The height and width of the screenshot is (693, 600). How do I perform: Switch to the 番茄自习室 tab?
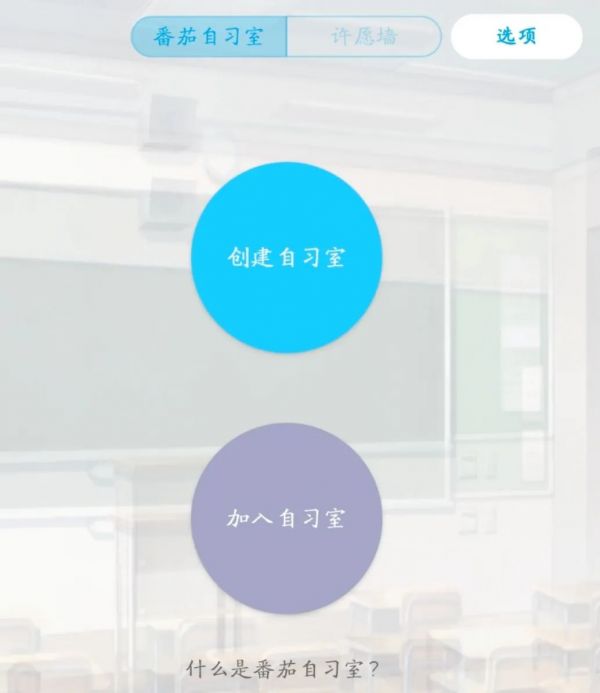coord(209,37)
